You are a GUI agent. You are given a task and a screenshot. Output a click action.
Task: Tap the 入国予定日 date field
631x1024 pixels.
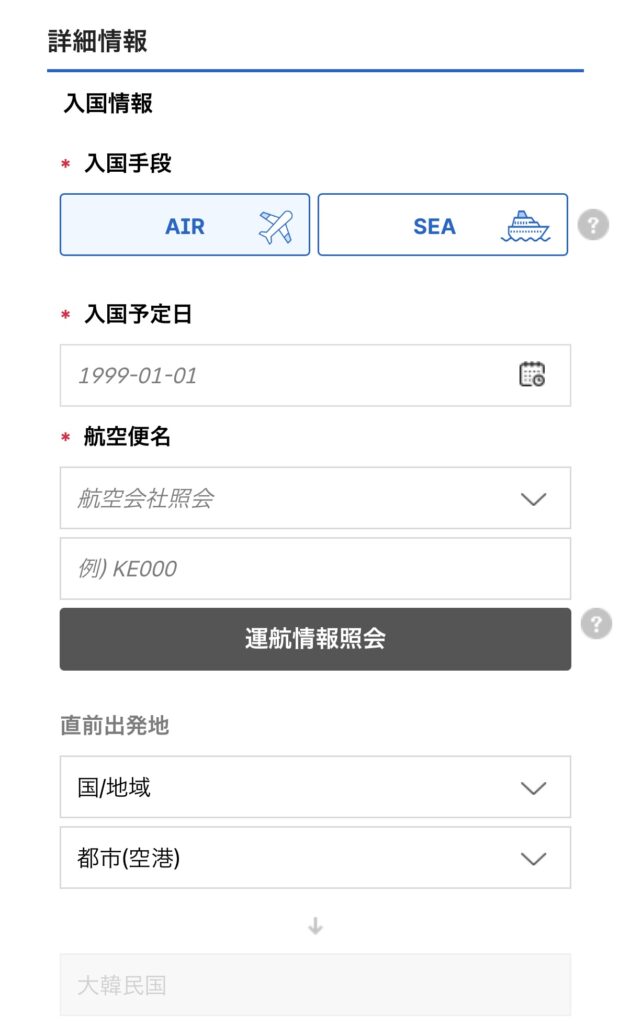click(x=316, y=376)
